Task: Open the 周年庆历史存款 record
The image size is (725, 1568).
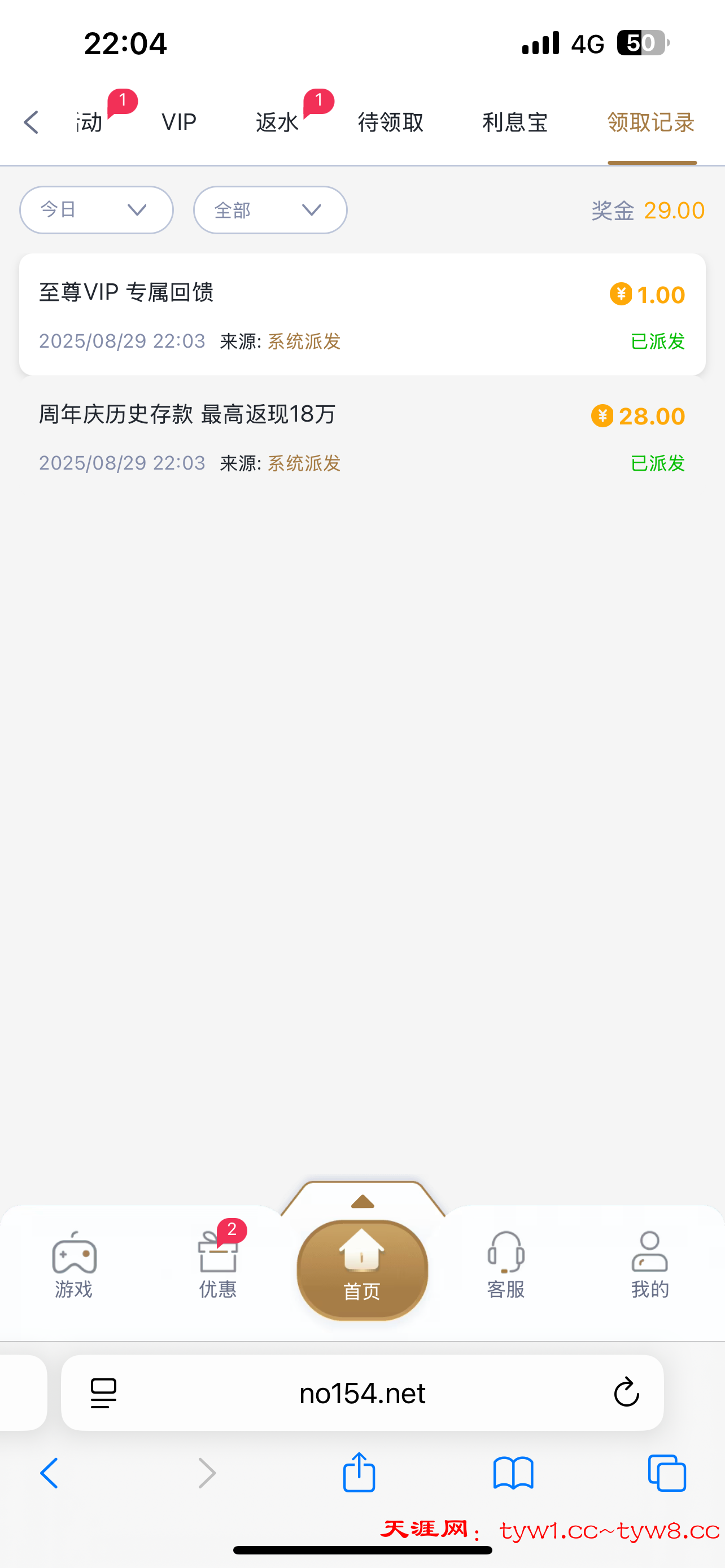Action: (362, 437)
